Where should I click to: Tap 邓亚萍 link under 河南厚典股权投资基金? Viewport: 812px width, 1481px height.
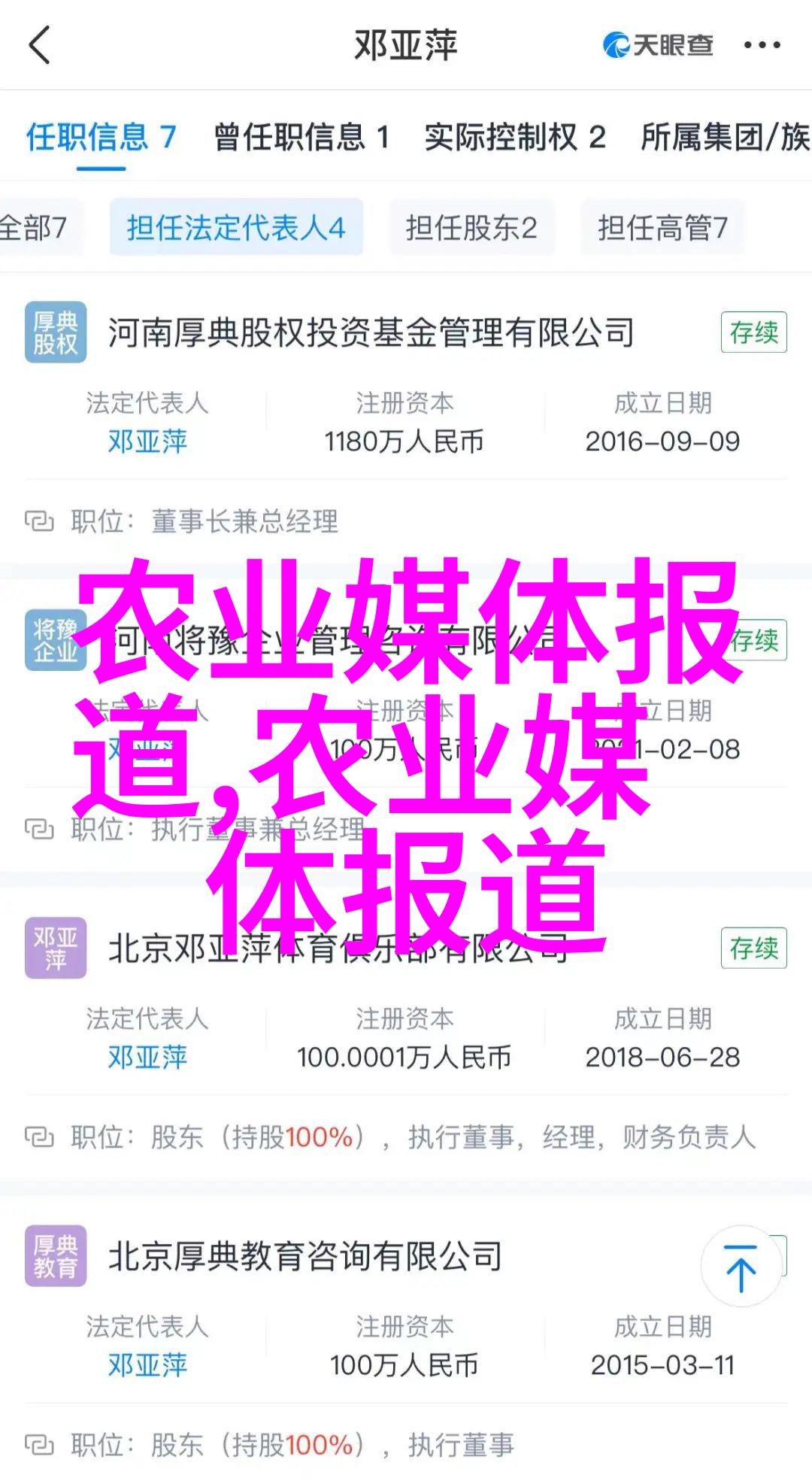point(147,442)
